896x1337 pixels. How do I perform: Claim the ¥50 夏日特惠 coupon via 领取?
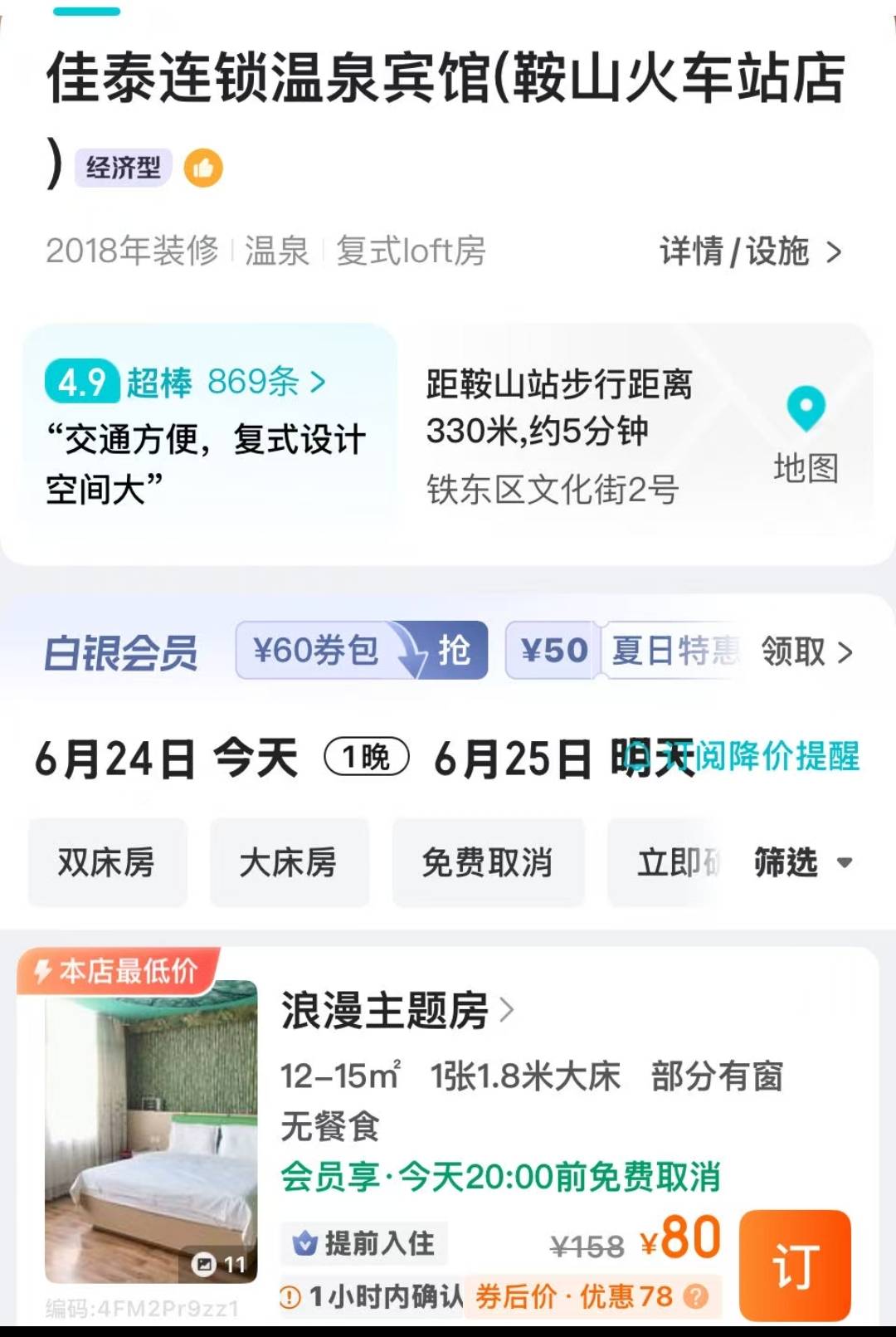tap(805, 652)
